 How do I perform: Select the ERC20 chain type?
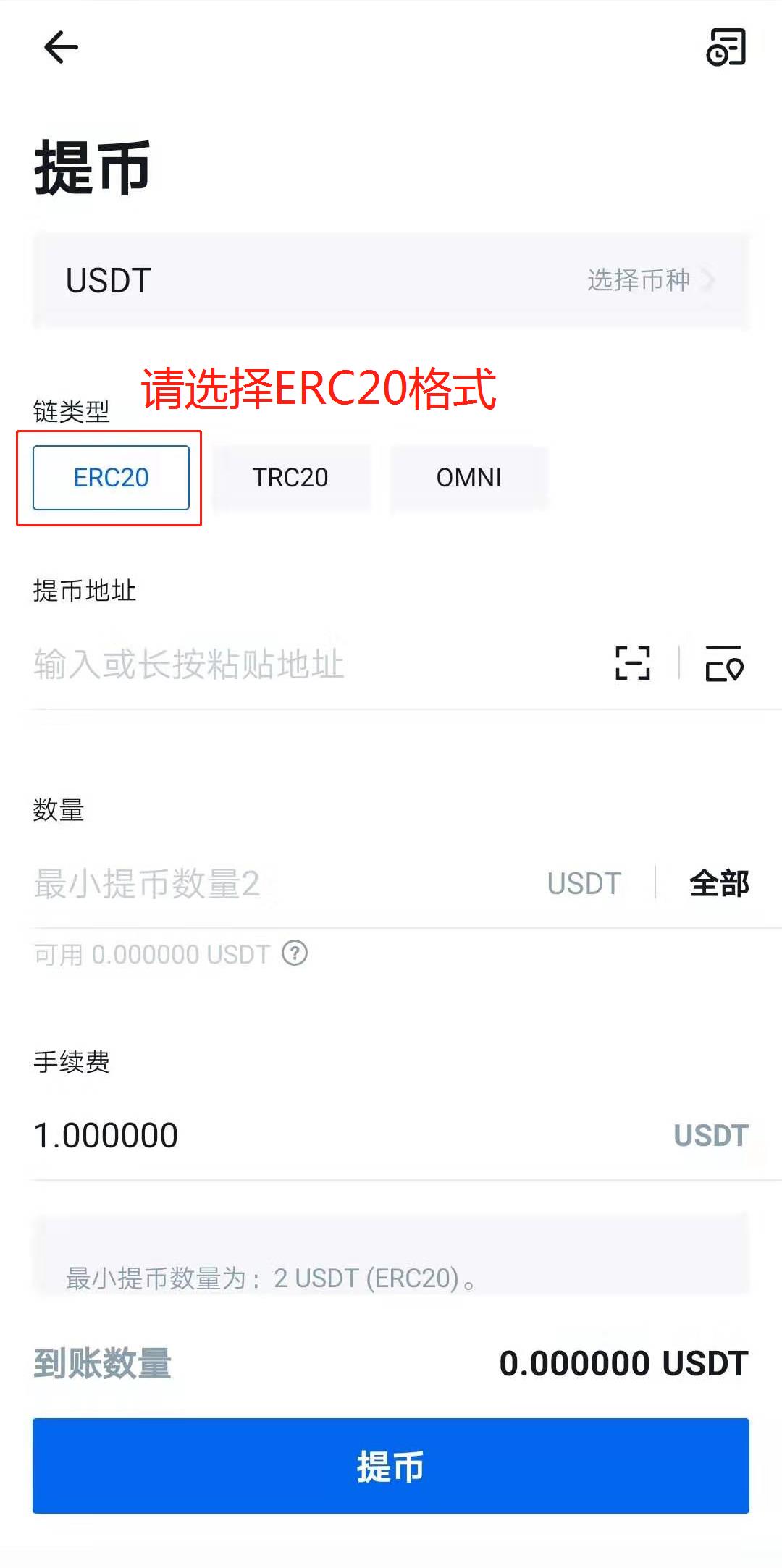coord(111,478)
